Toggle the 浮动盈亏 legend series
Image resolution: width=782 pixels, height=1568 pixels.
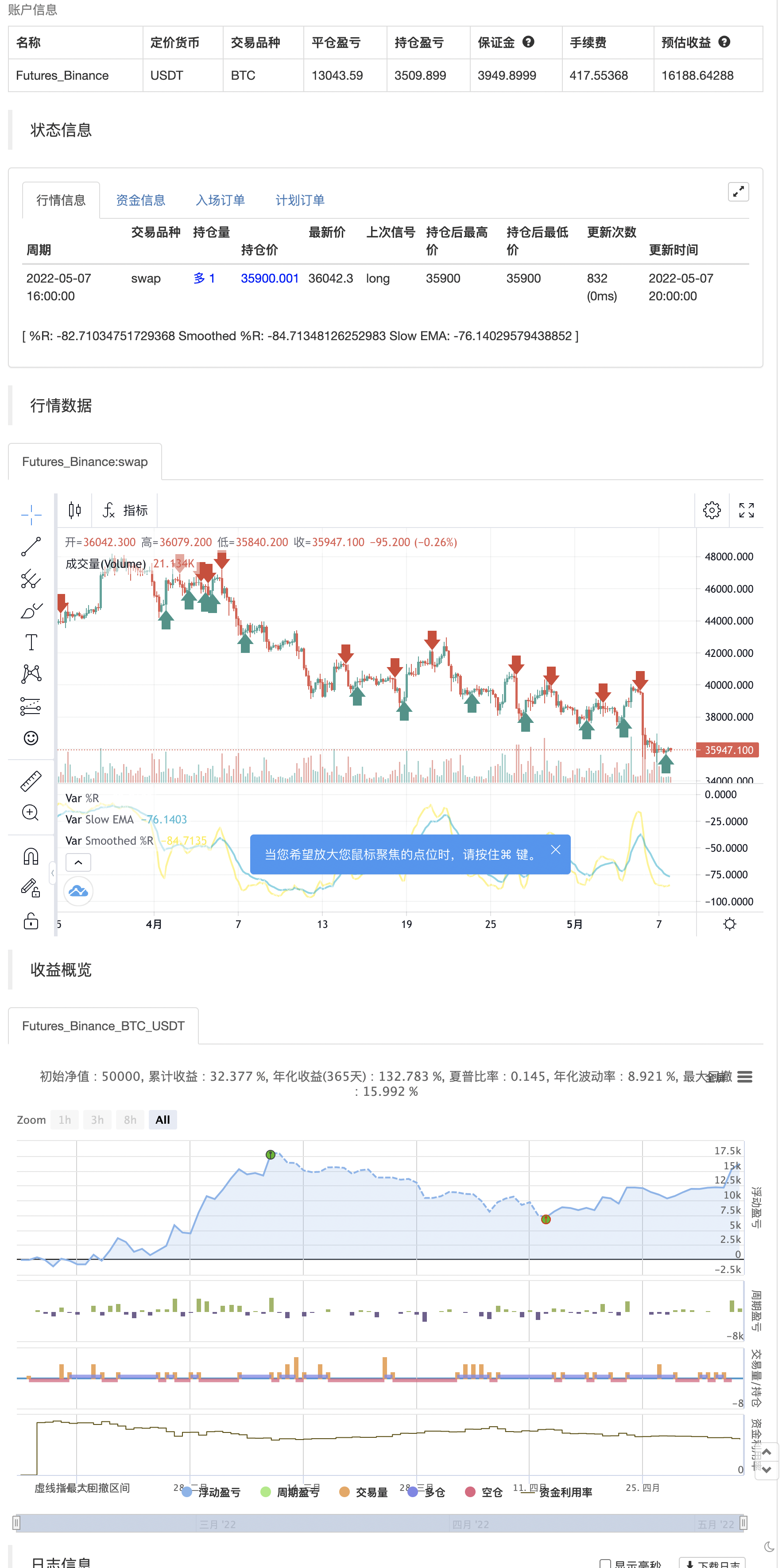[x=211, y=1492]
